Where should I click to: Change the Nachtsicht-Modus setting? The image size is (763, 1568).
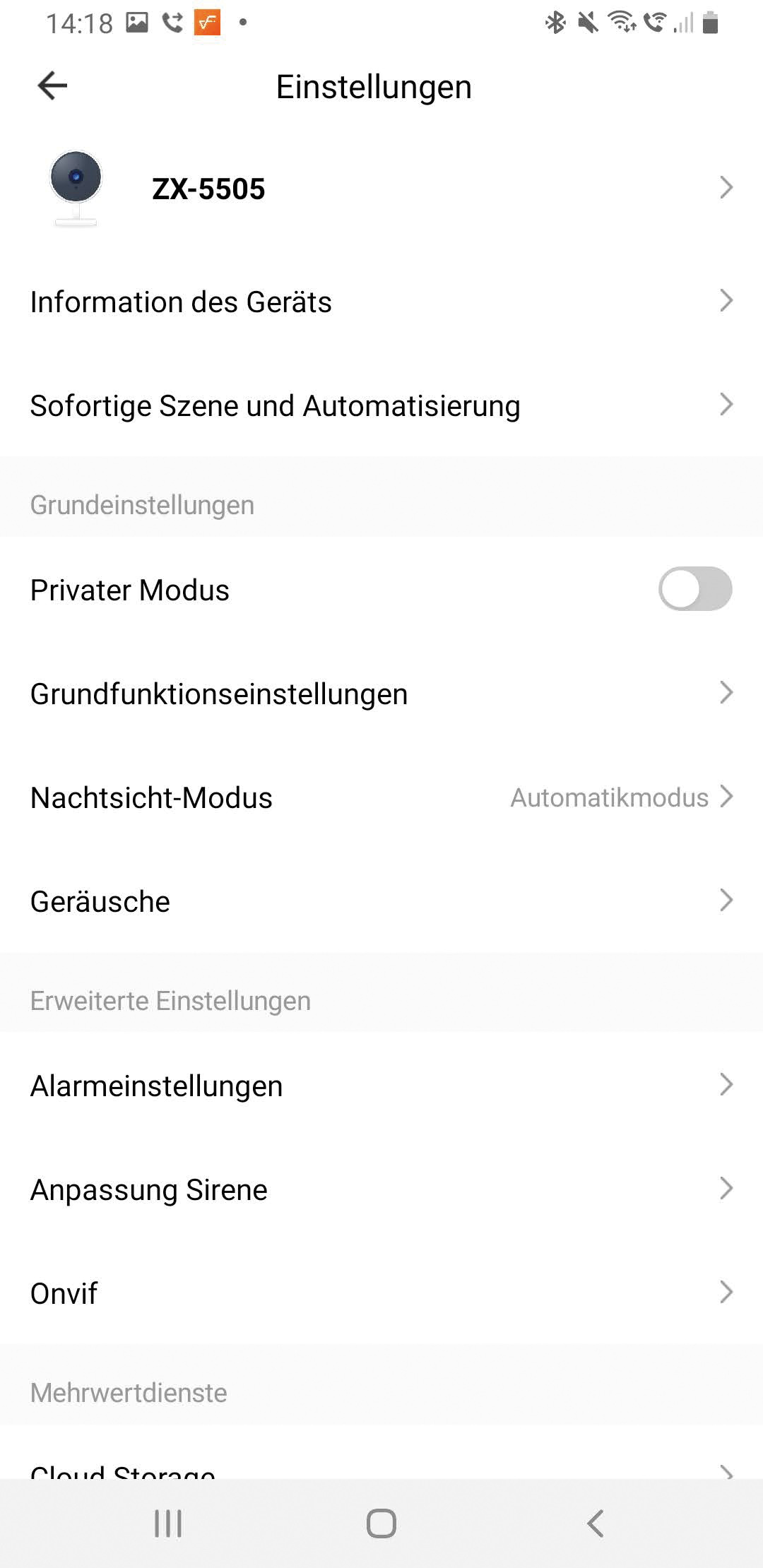[x=381, y=797]
